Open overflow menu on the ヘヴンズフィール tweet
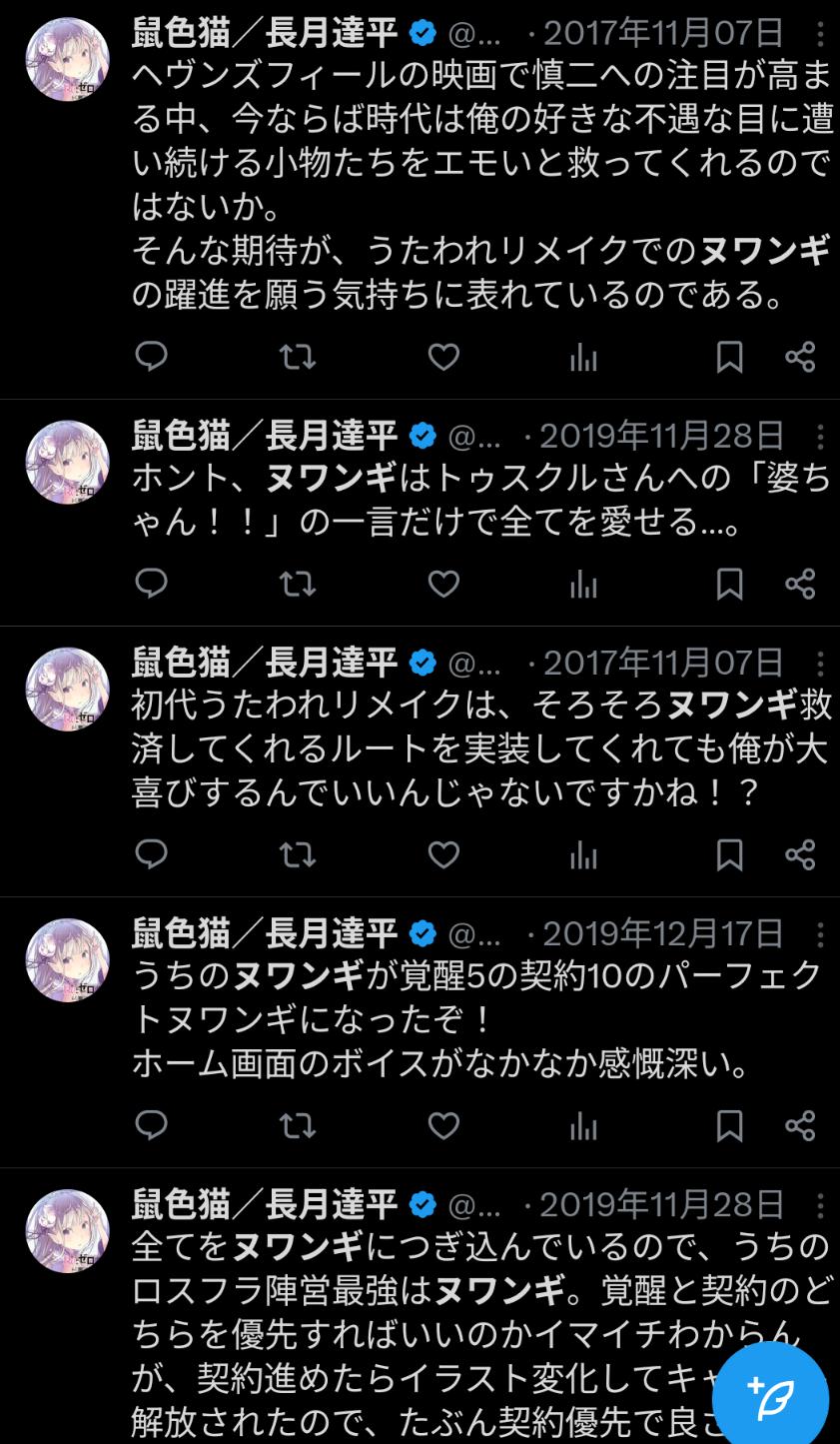Screen dimensions: 840x1444 coord(820,35)
